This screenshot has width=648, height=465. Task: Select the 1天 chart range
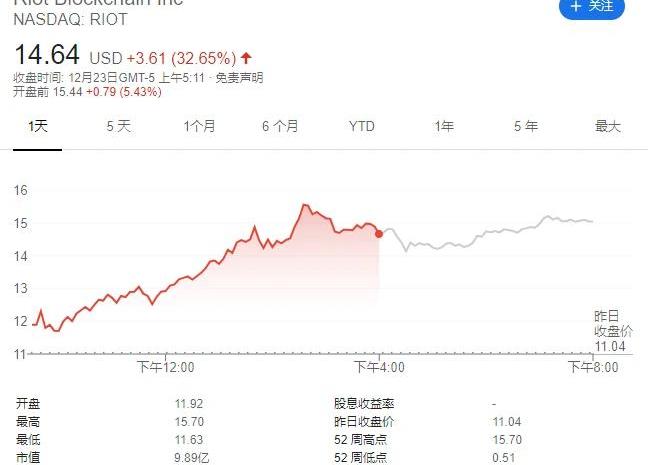coord(38,127)
